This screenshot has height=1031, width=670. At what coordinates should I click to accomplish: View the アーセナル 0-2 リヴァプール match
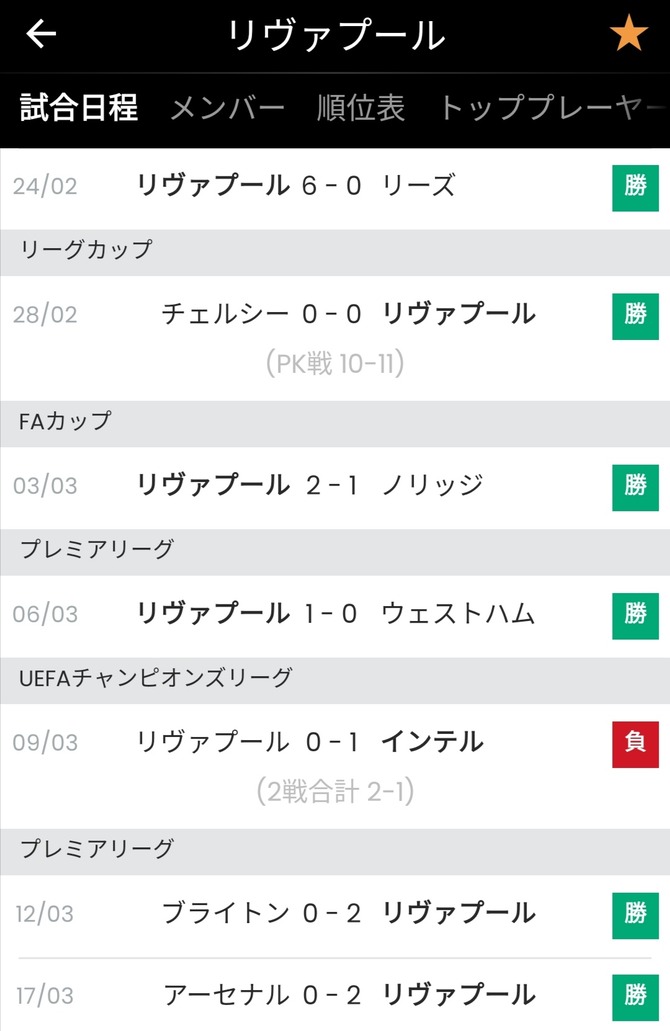coord(335,995)
